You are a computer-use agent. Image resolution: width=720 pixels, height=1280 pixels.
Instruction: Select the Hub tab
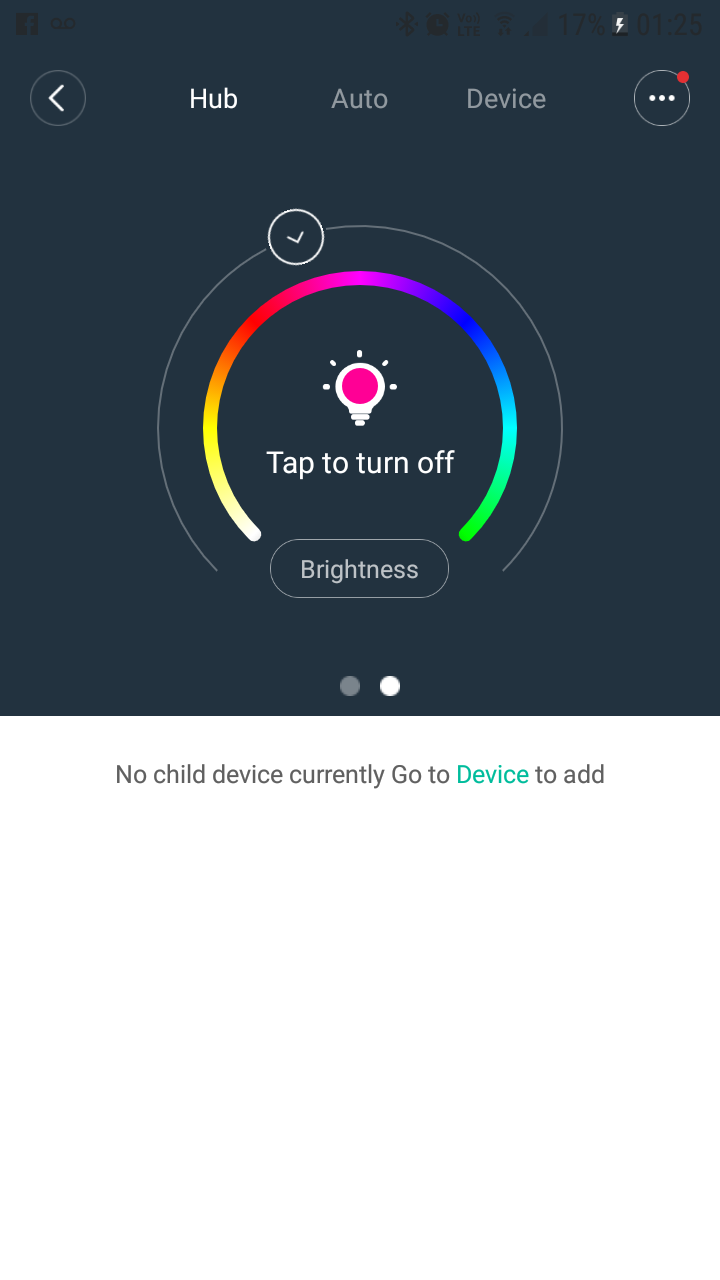click(x=213, y=99)
